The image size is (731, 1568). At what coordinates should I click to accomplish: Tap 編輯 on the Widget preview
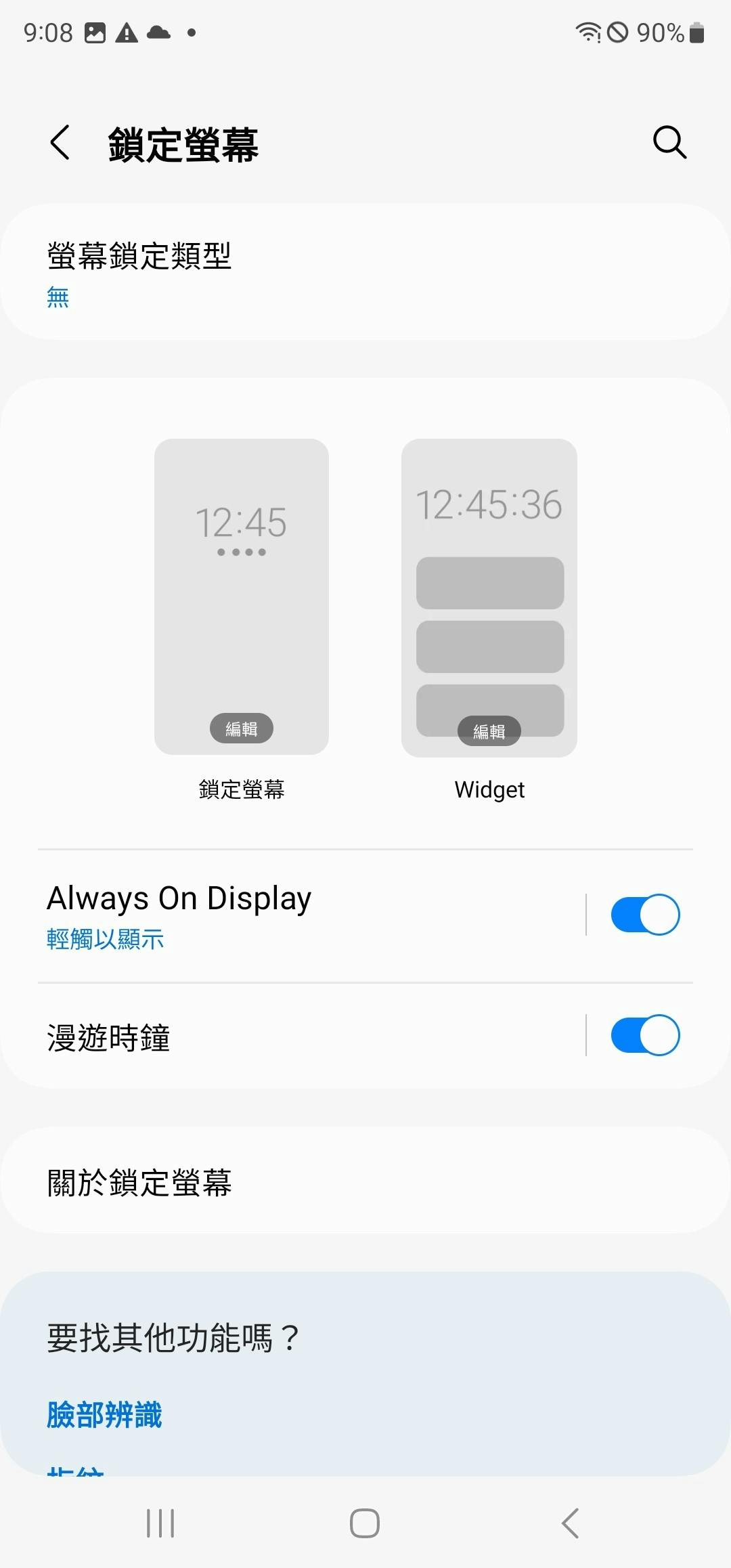489,731
